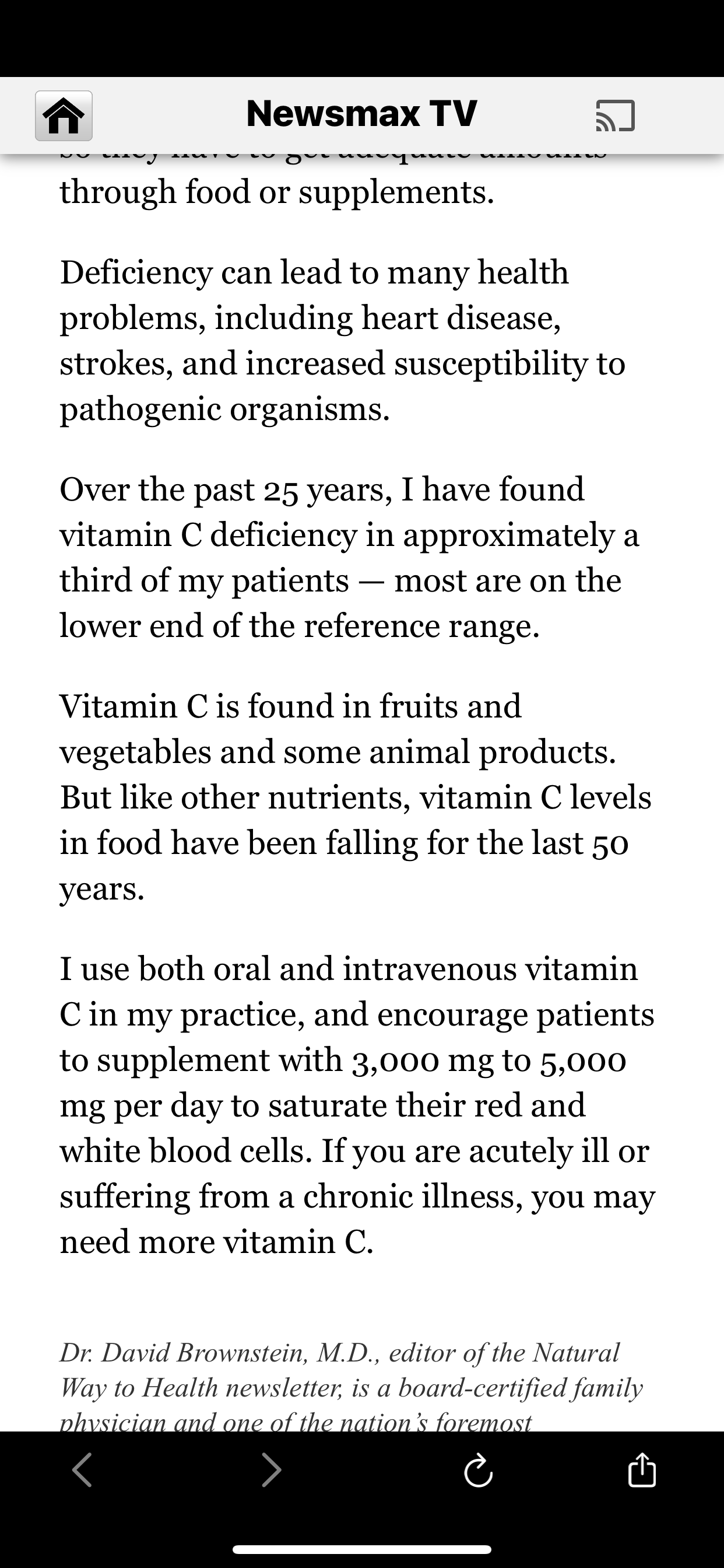Cast Newsmax TV to a device
This screenshot has width=724, height=1568.
coord(615,116)
